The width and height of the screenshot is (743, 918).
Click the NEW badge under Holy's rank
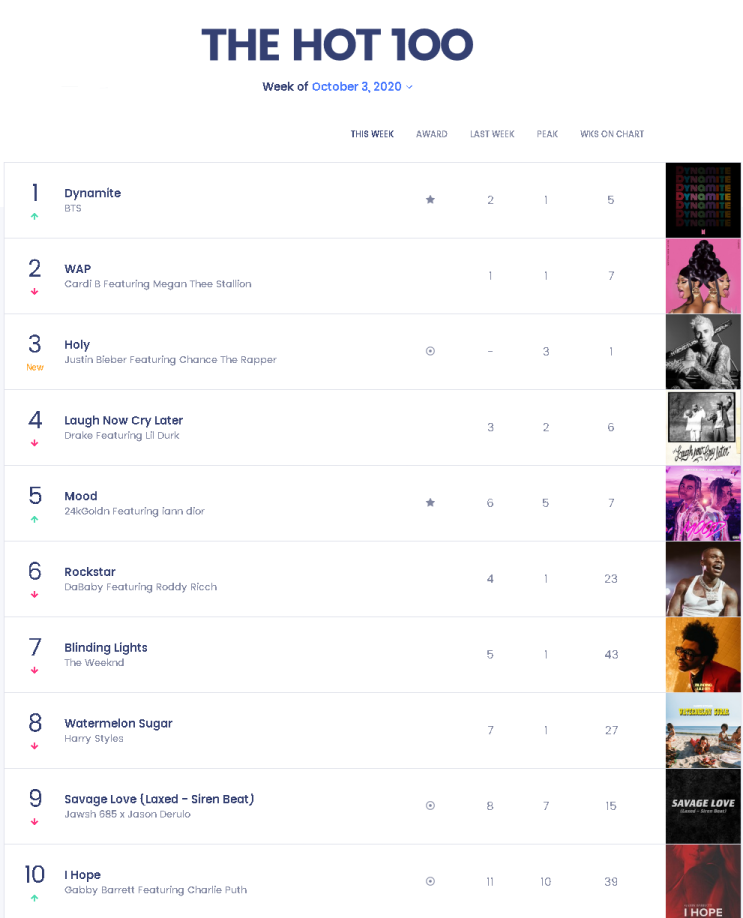(x=34, y=367)
